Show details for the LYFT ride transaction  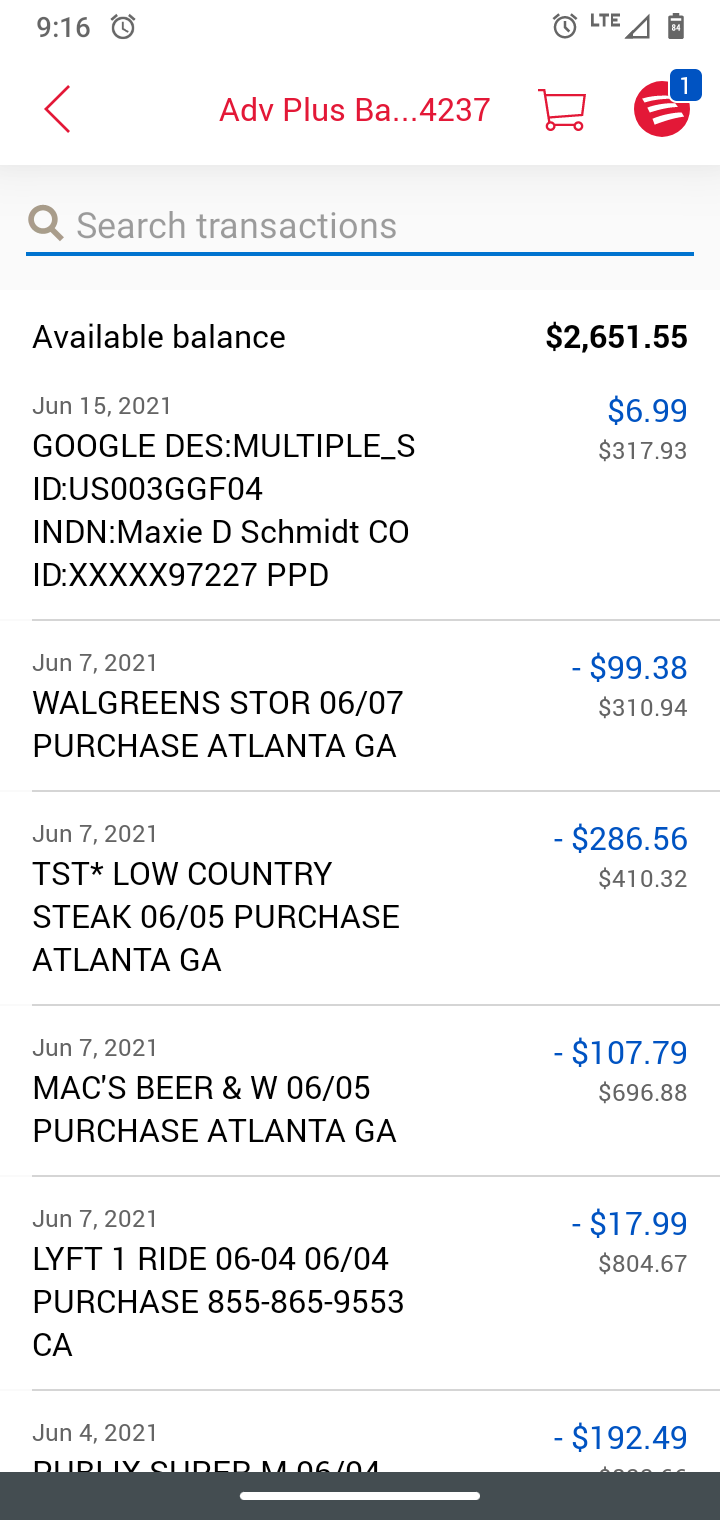360,1283
